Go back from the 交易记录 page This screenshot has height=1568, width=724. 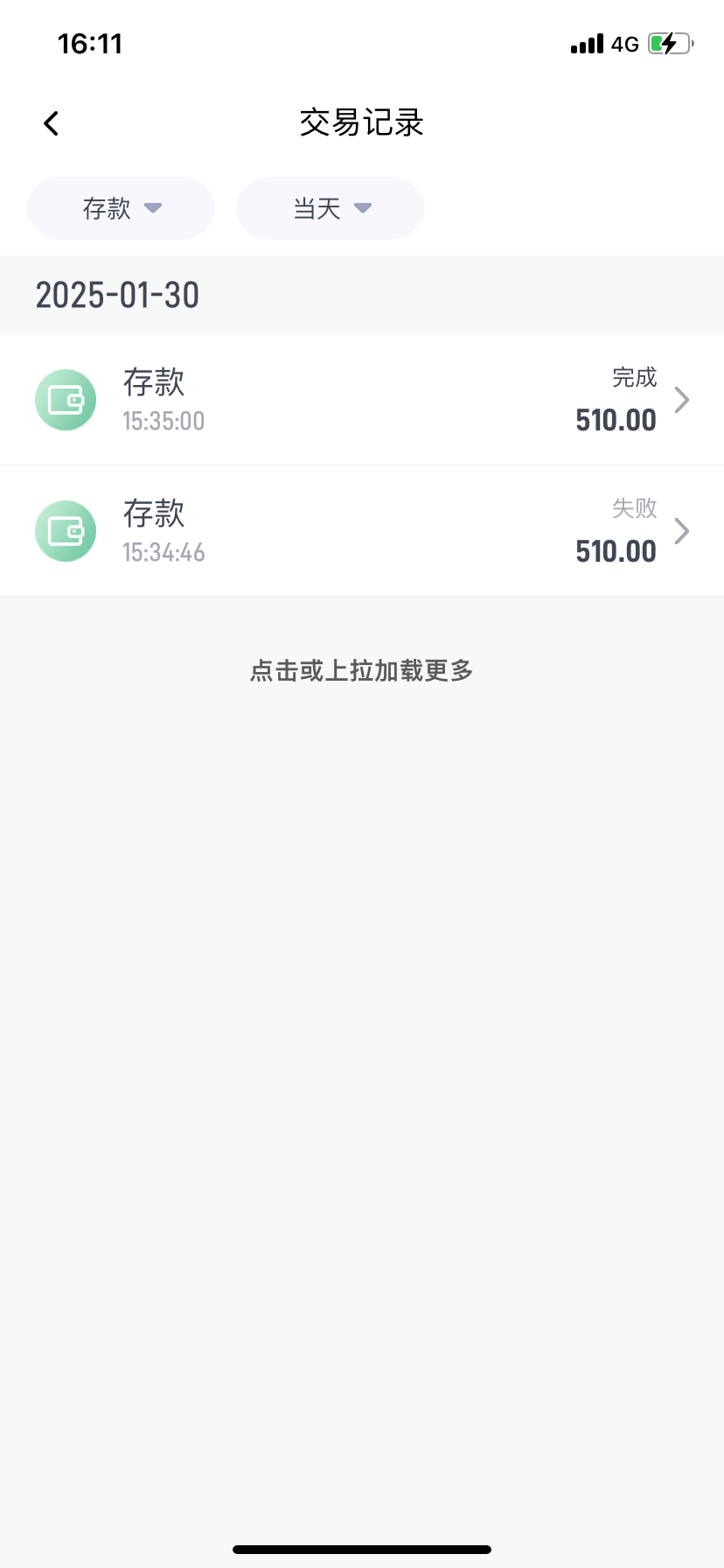coord(52,123)
